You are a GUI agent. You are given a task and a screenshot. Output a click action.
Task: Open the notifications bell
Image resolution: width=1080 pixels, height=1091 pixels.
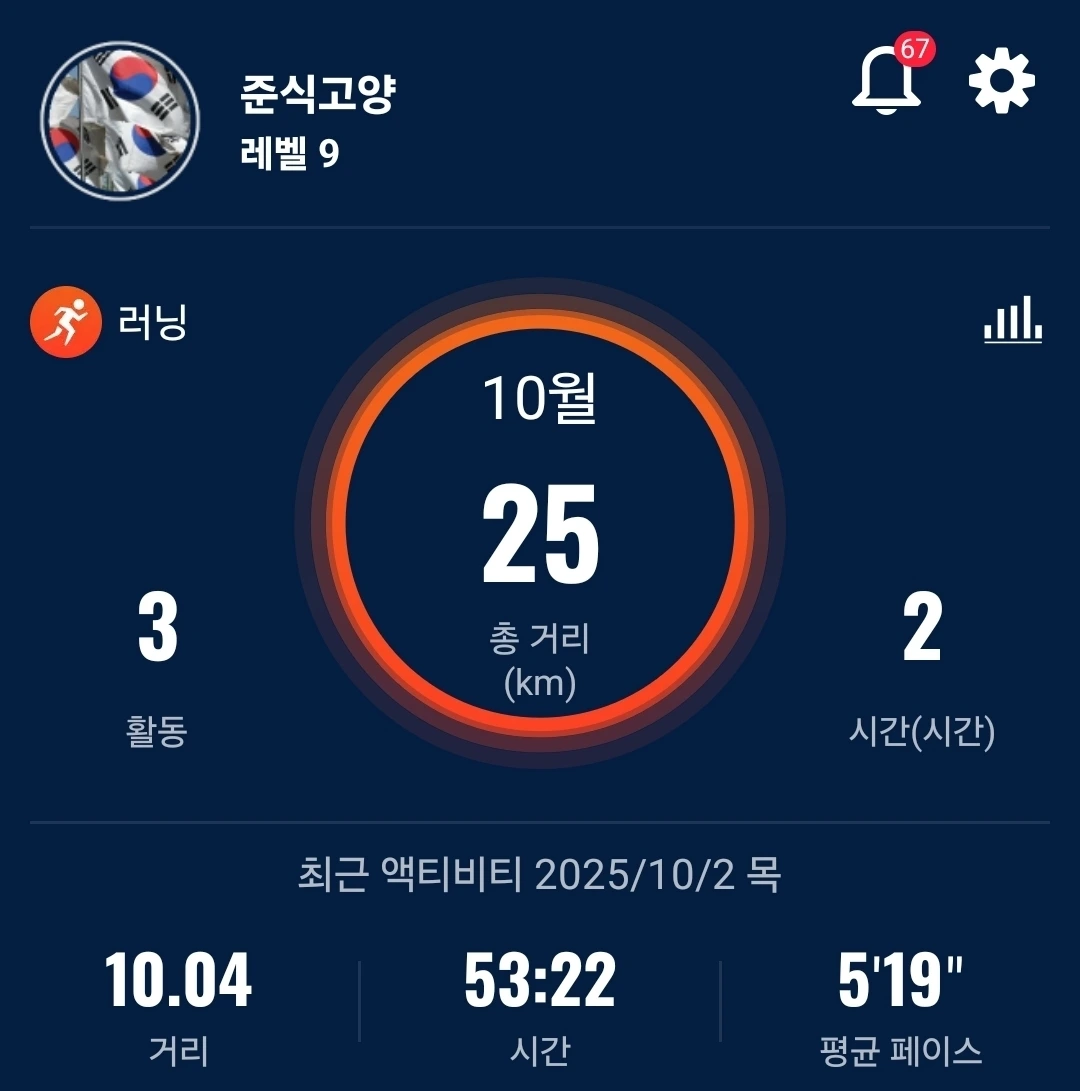tap(886, 82)
